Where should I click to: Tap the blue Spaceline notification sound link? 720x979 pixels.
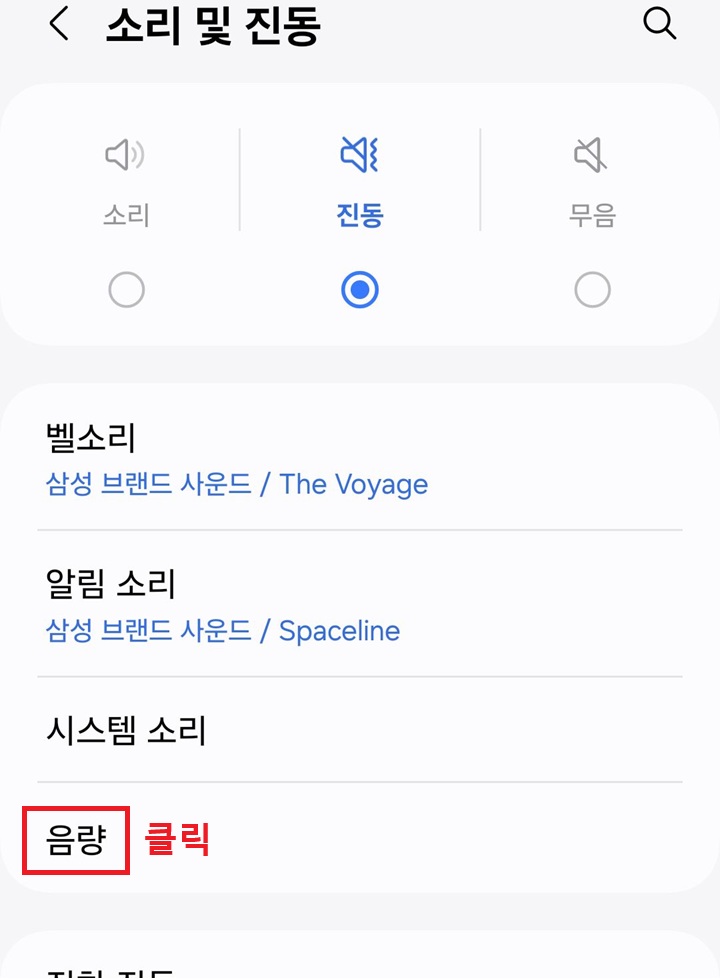click(x=340, y=631)
